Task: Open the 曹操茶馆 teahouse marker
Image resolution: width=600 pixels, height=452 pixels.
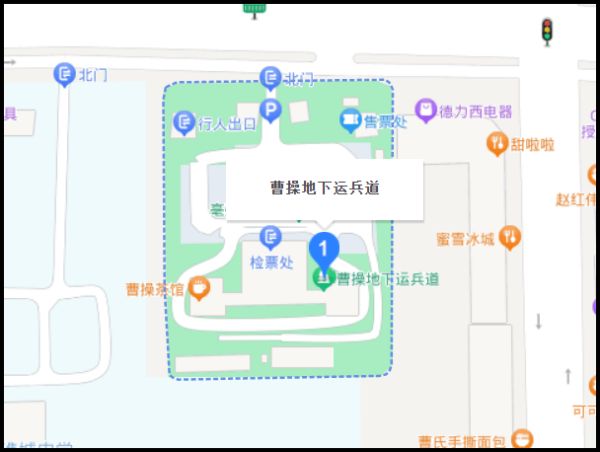Action: click(x=198, y=290)
